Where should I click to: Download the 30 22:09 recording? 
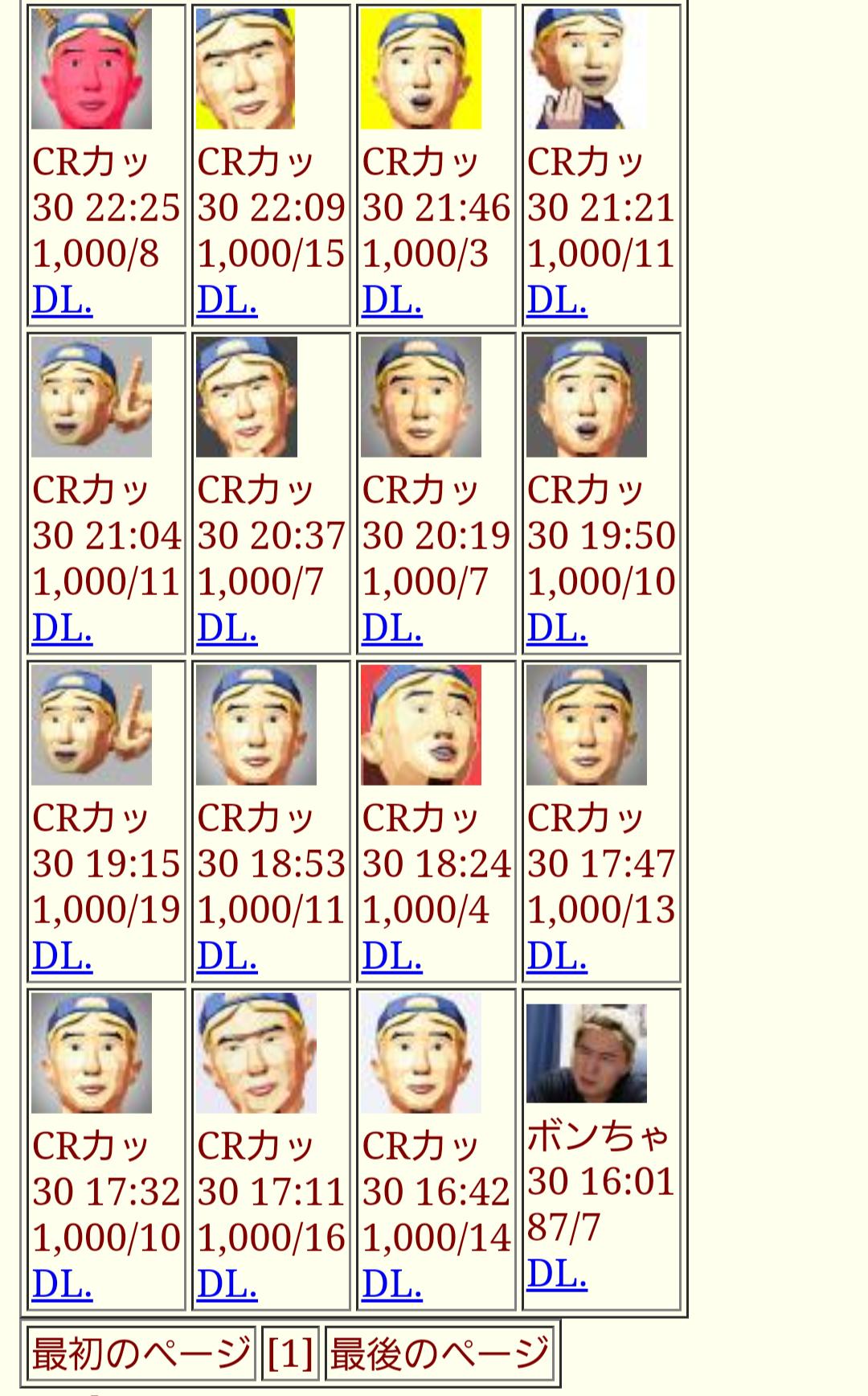(x=227, y=301)
